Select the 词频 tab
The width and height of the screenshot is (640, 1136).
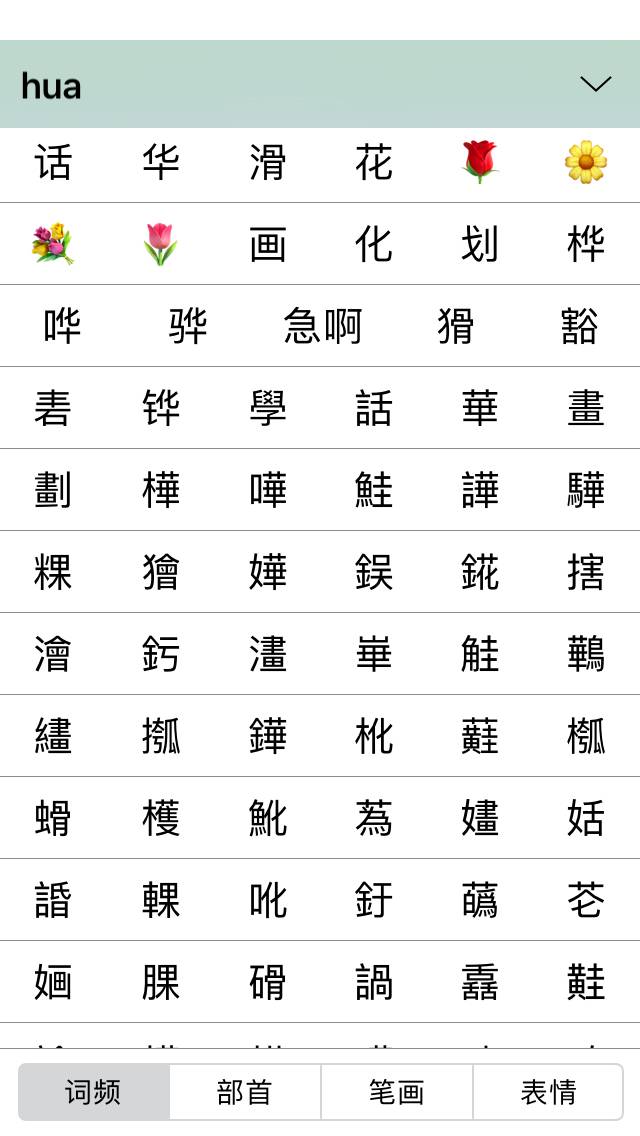(94, 1092)
